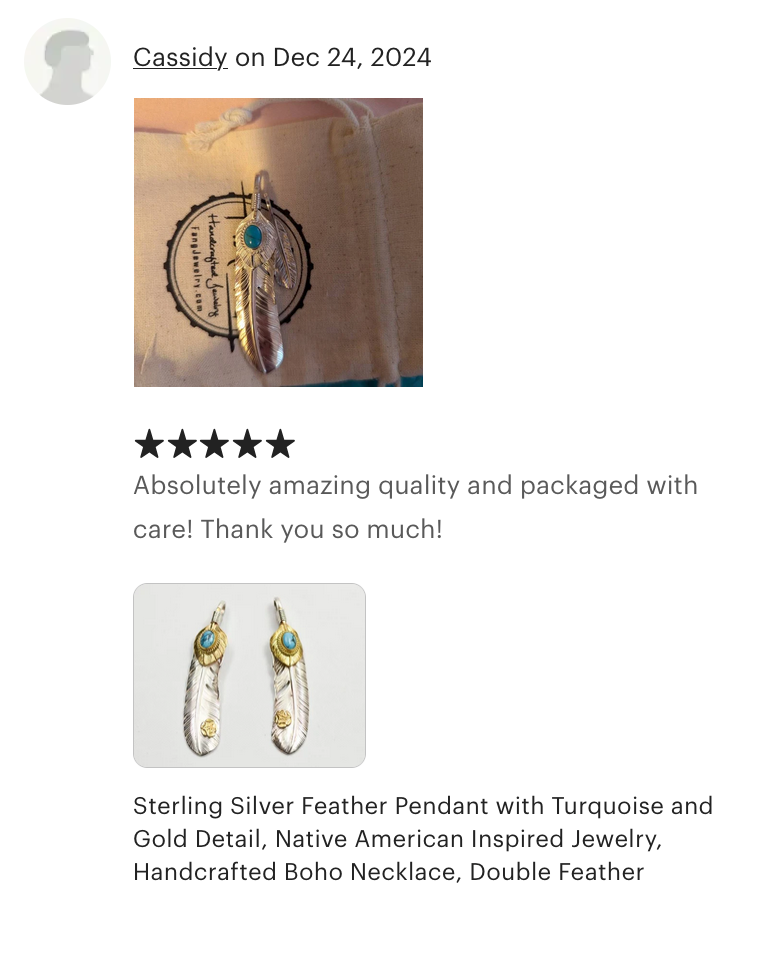
Task: Open the Sterling Silver Feather Pendant listing image
Action: click(x=249, y=675)
